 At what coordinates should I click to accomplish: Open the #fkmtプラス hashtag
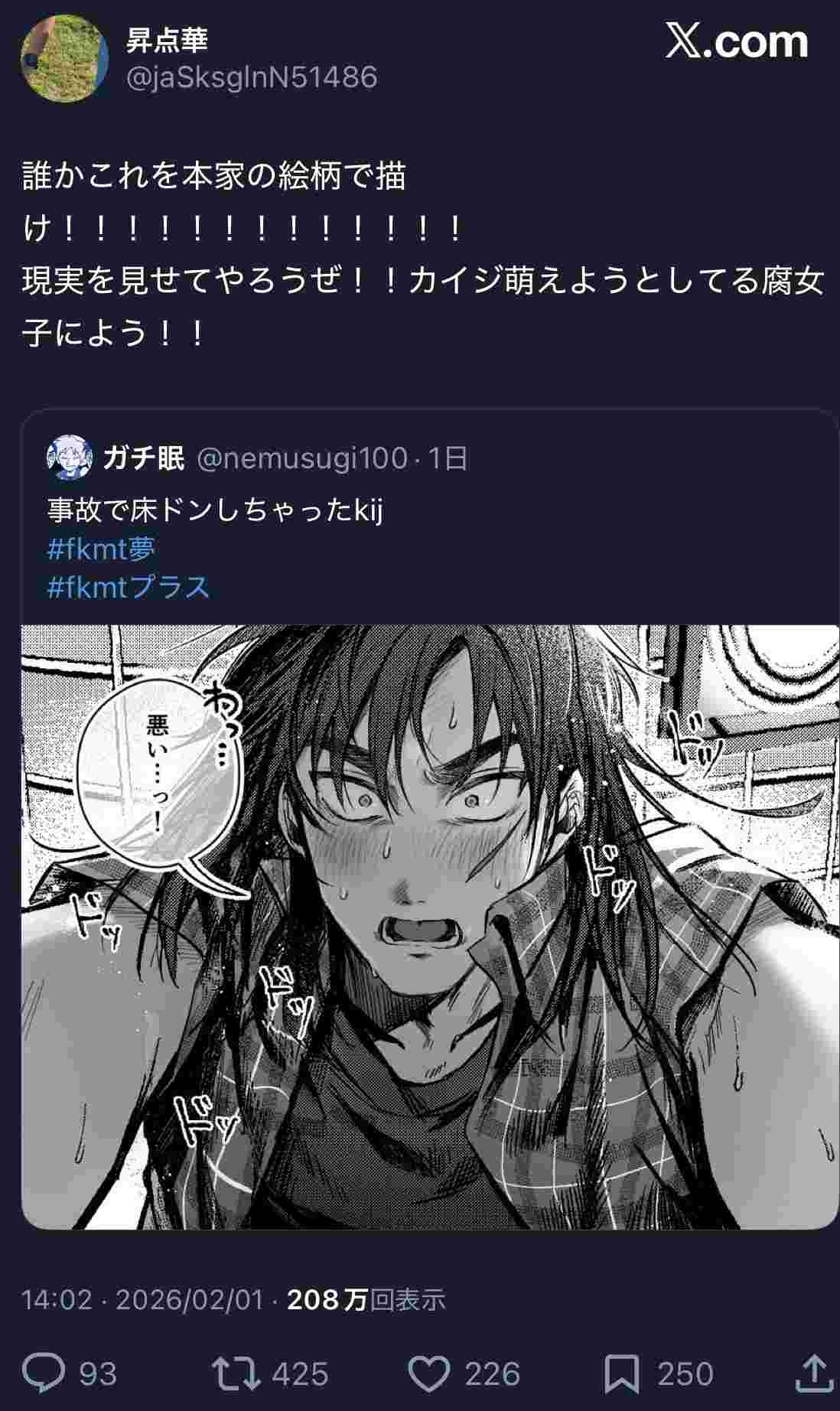[x=128, y=587]
